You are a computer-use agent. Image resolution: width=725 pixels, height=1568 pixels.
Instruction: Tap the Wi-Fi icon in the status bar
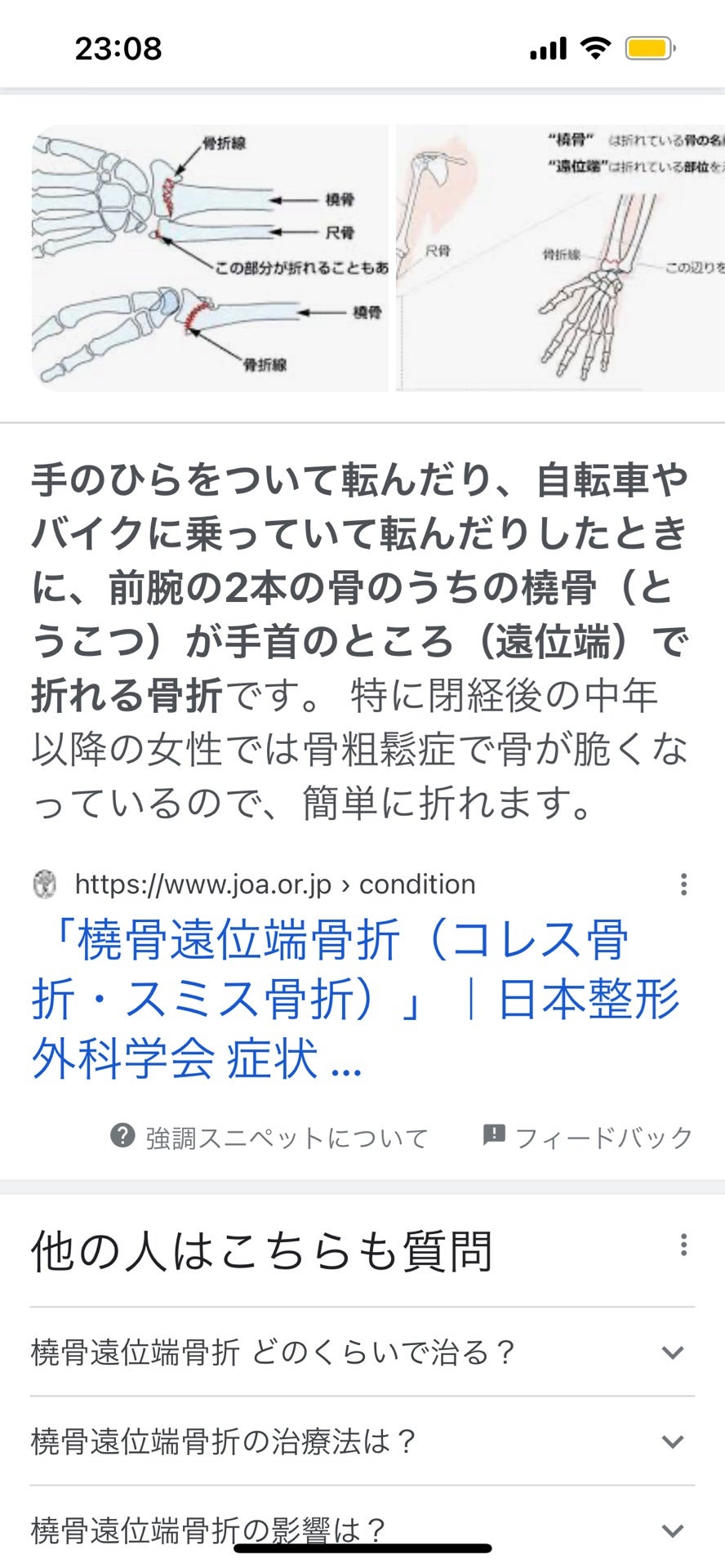click(594, 49)
